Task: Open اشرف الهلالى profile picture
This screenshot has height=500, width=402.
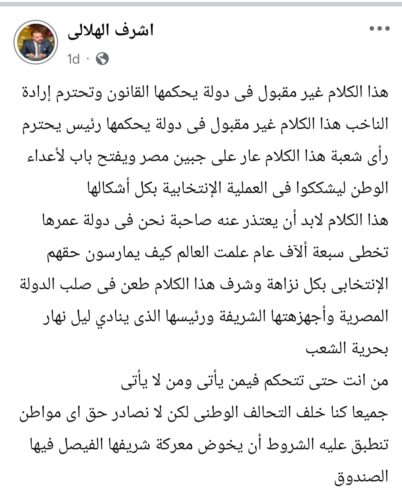Action: click(x=36, y=42)
